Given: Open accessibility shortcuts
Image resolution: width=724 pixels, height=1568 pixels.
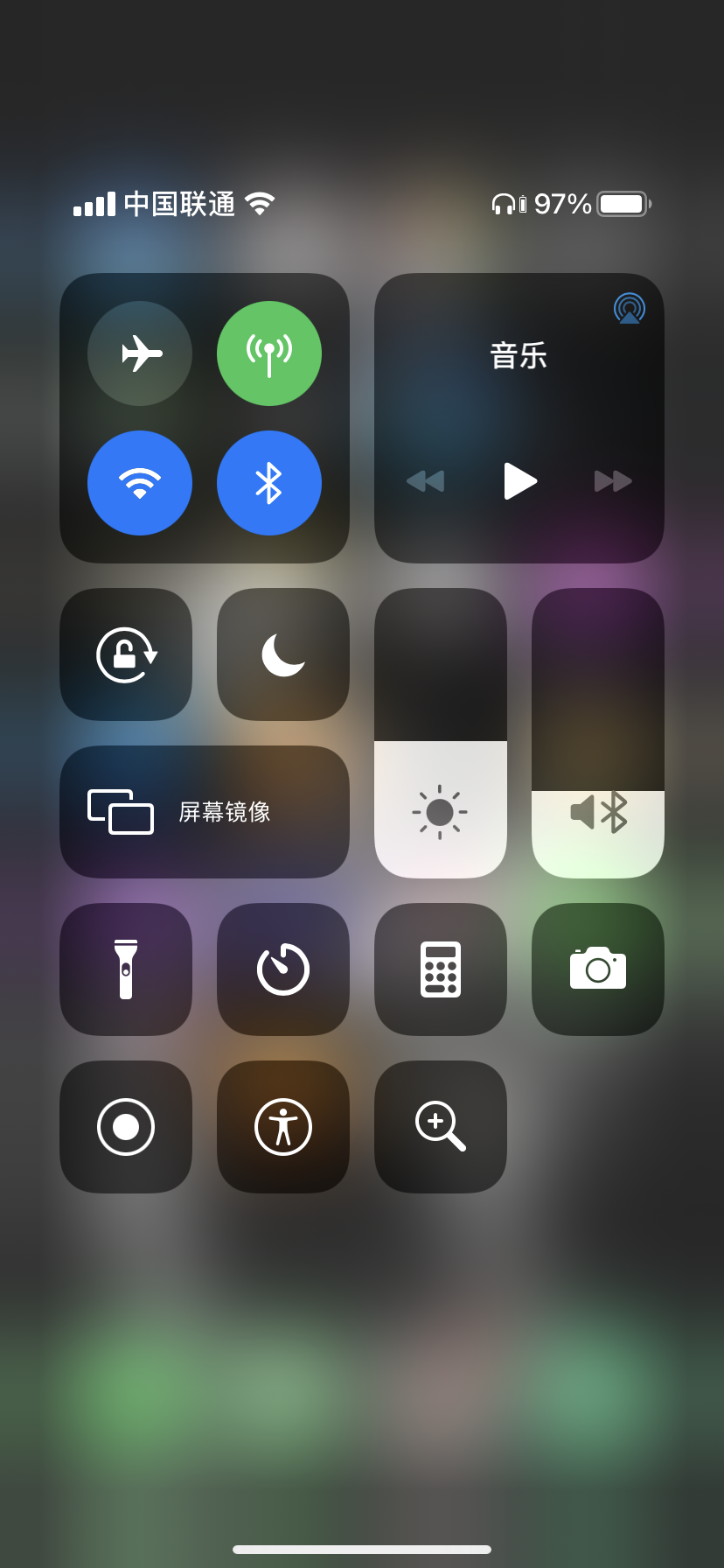Looking at the screenshot, I should 283,1127.
